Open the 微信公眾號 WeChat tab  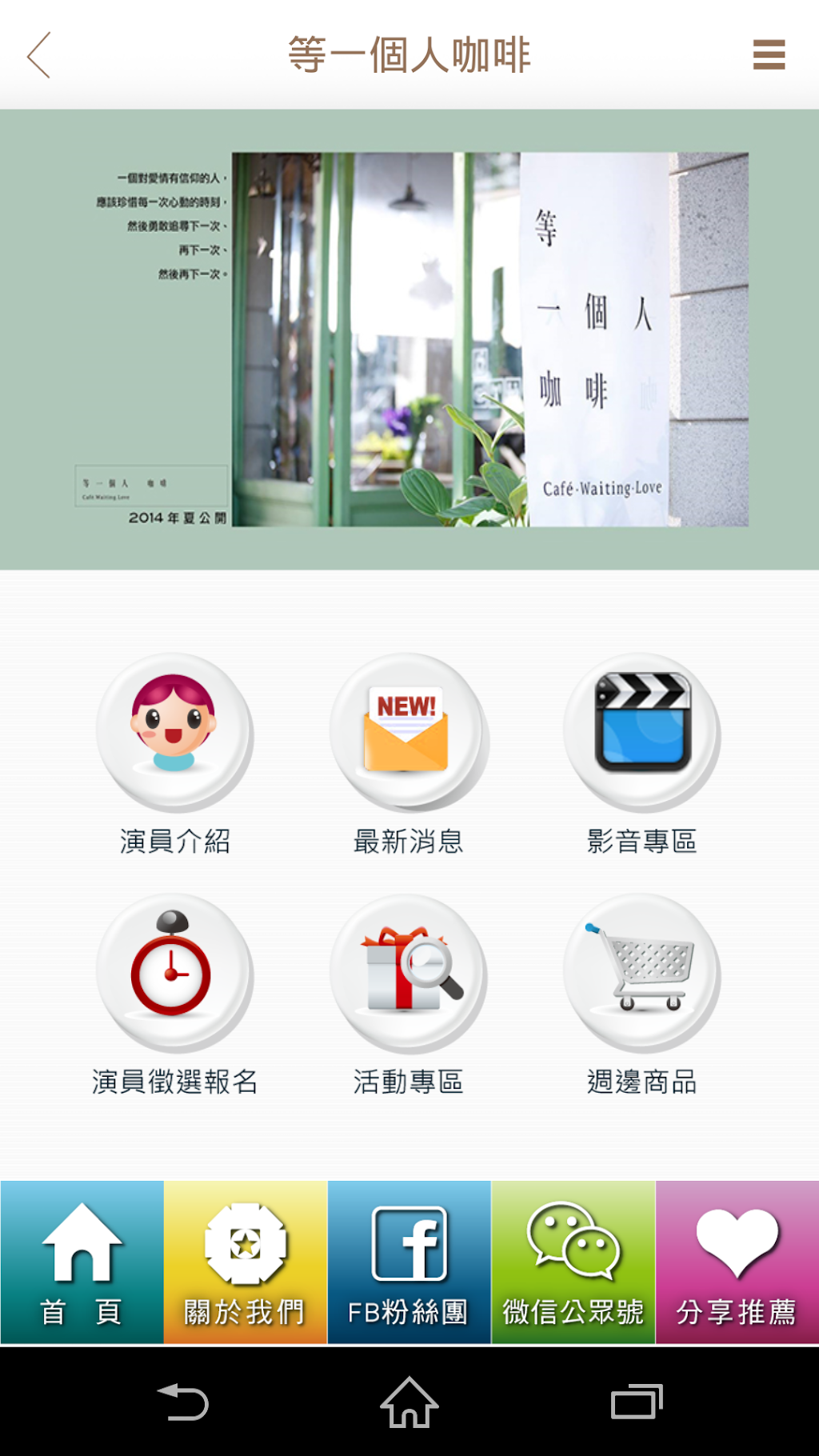tap(573, 1262)
